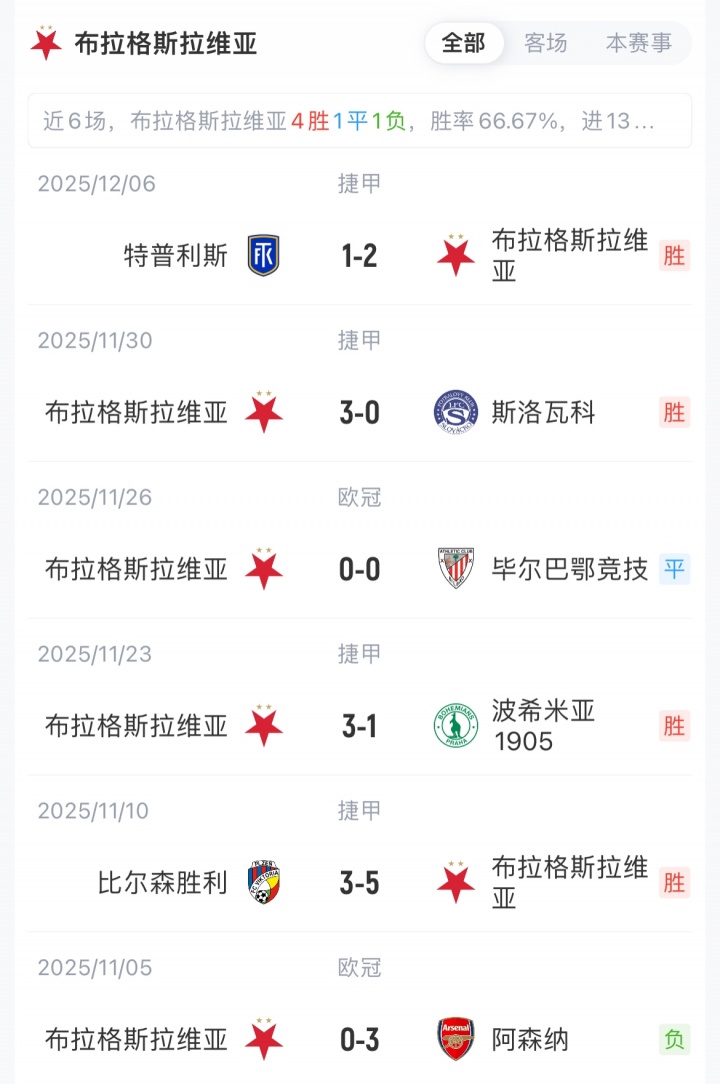The height and width of the screenshot is (1084, 720).
Task: Open the match against 波希米亚1905
Action: click(x=360, y=726)
